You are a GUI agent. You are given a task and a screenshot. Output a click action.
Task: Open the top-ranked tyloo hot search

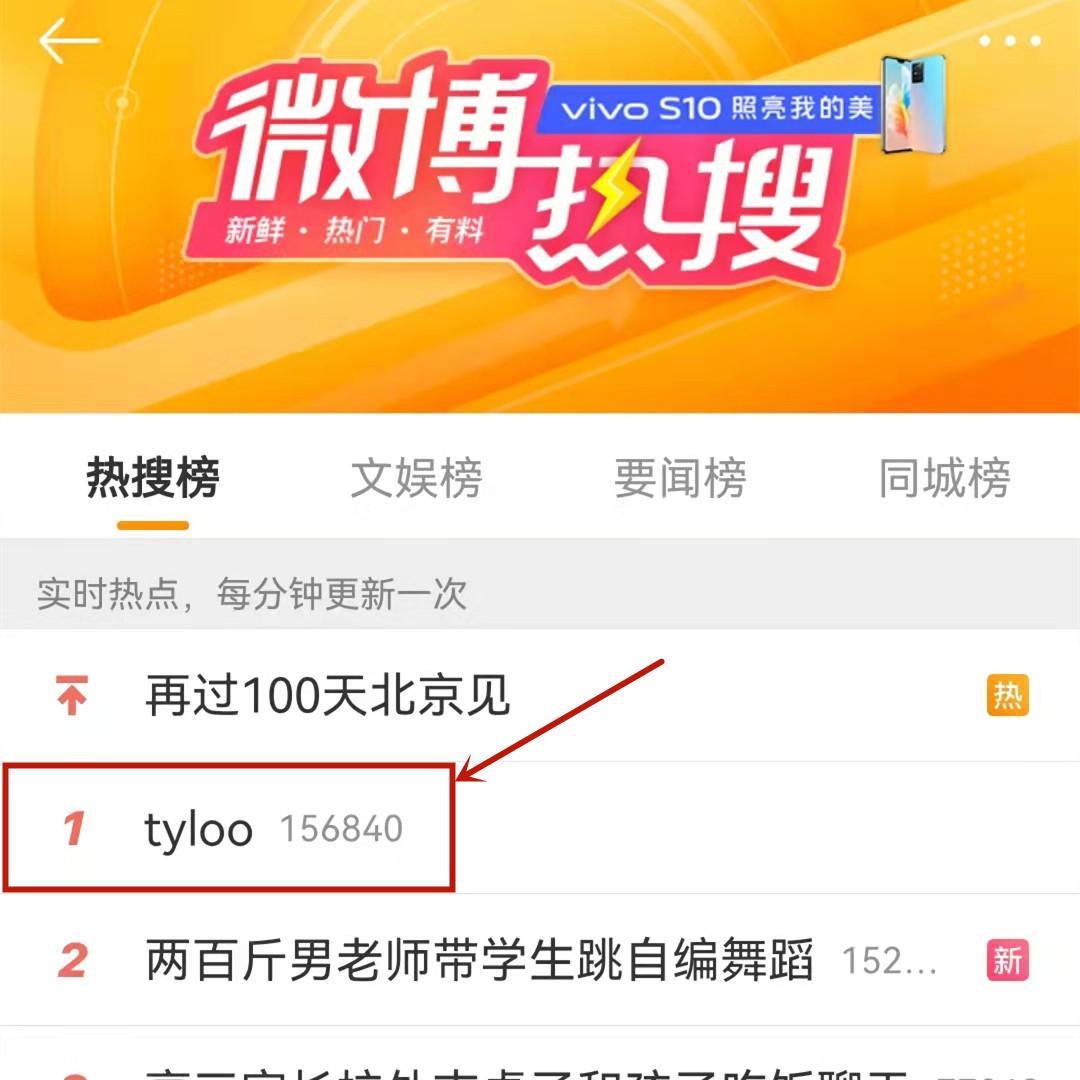198,829
